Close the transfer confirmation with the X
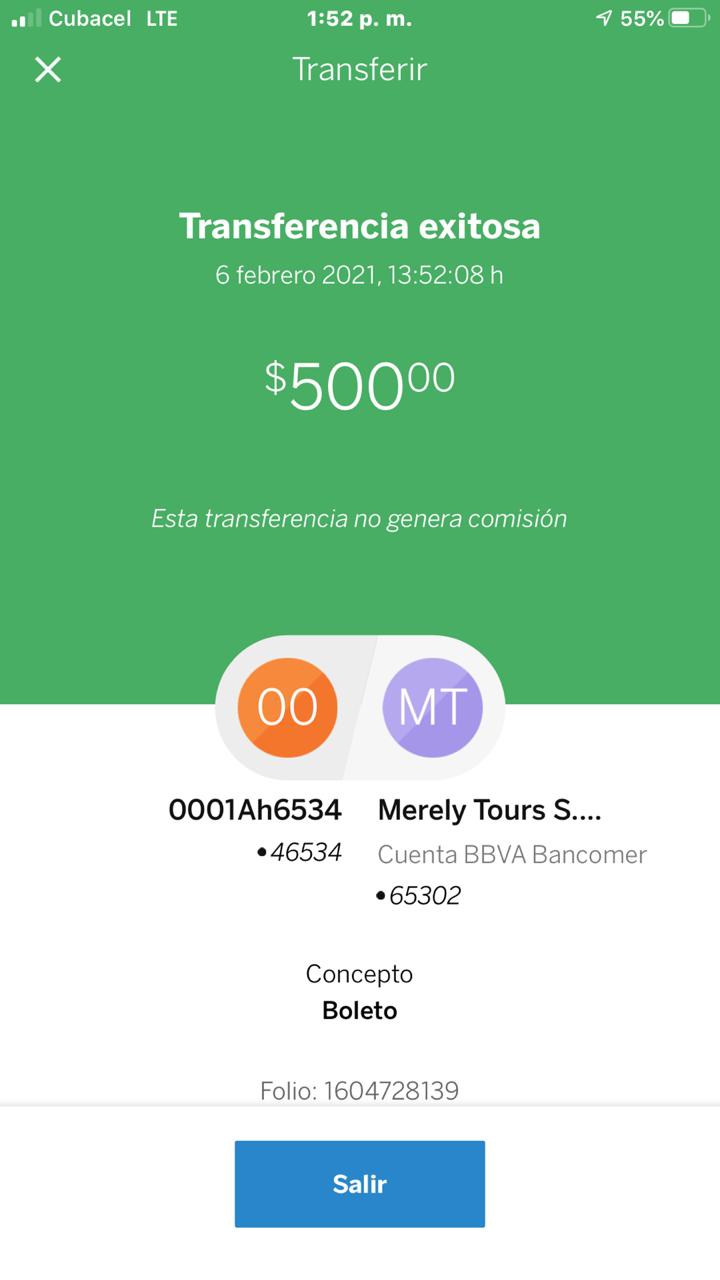This screenshot has height=1280, width=720. click(48, 69)
